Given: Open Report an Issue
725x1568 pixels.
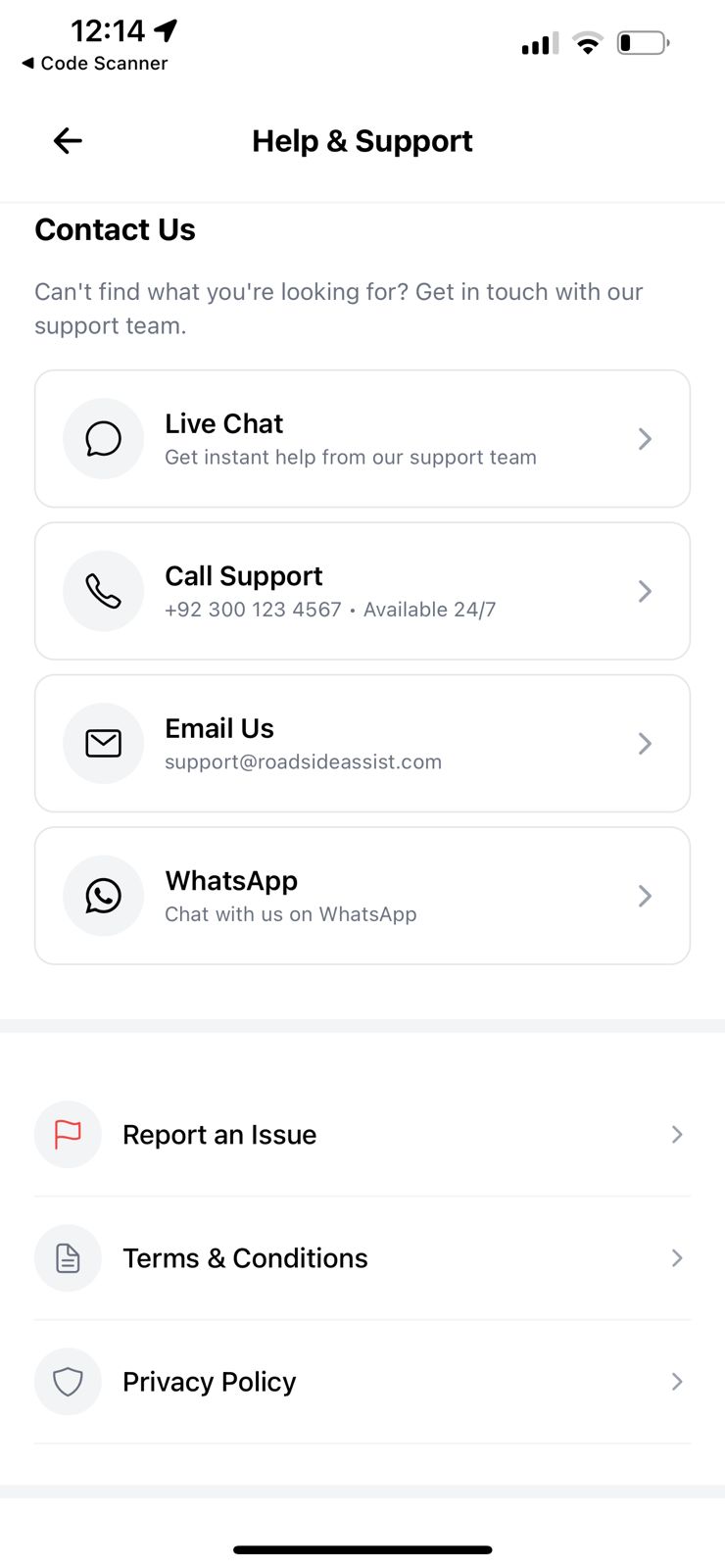Looking at the screenshot, I should click(x=362, y=1135).
